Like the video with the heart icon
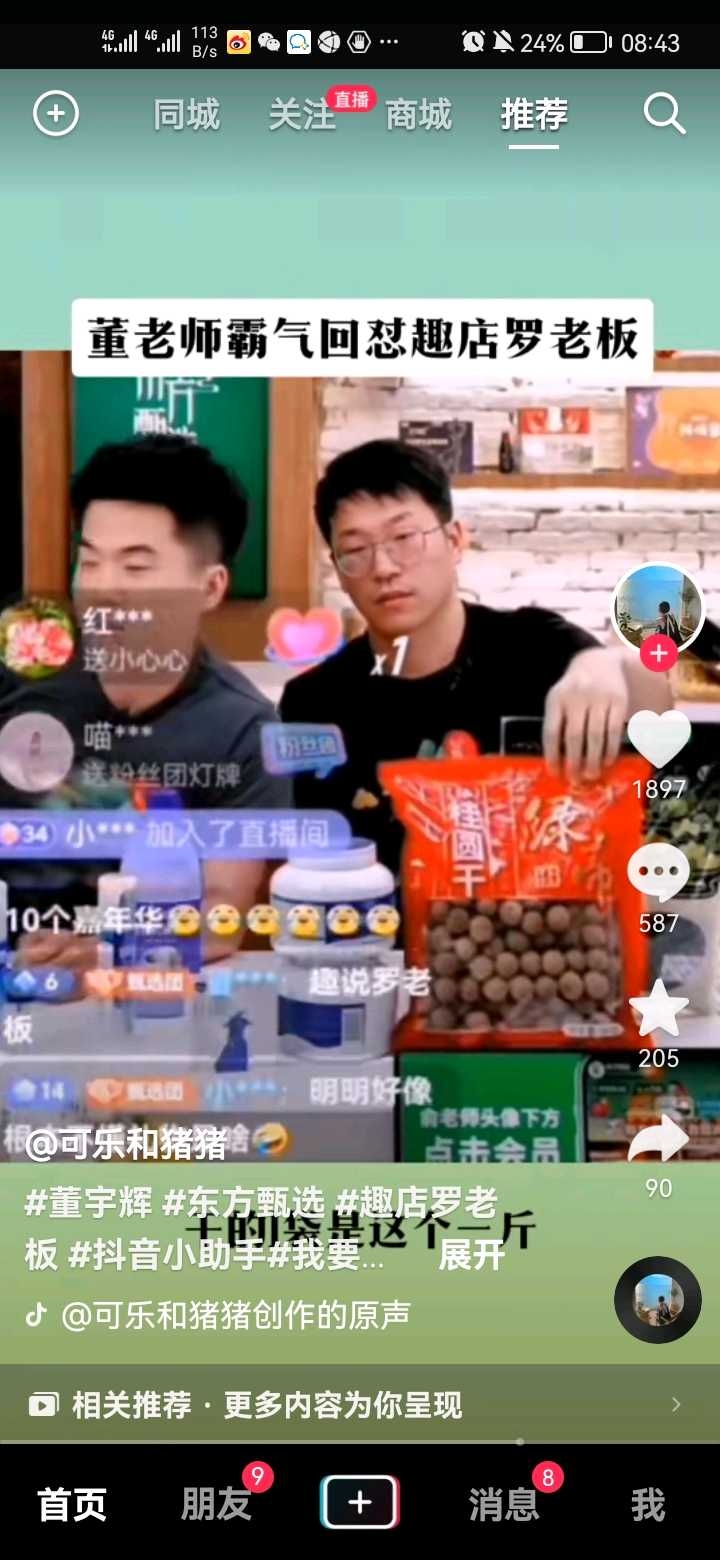 659,740
